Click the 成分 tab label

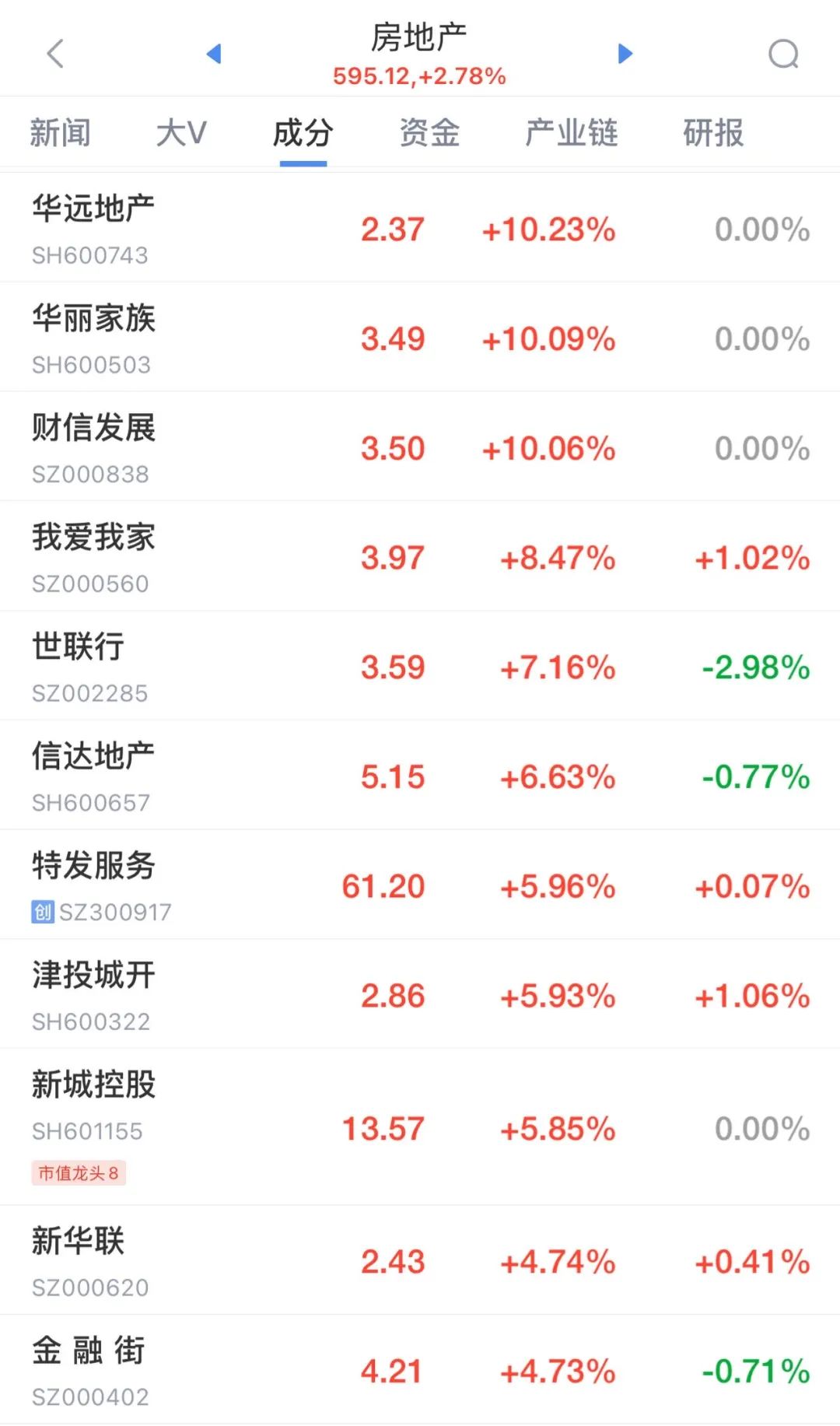click(303, 132)
